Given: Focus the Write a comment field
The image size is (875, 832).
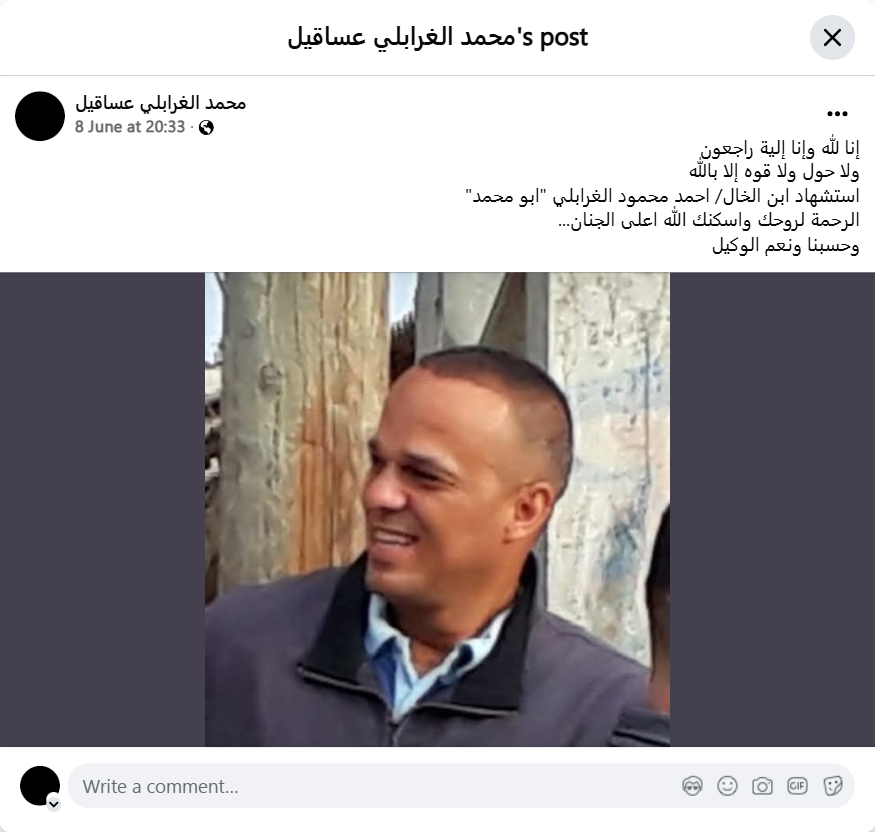Looking at the screenshot, I should tap(370, 786).
